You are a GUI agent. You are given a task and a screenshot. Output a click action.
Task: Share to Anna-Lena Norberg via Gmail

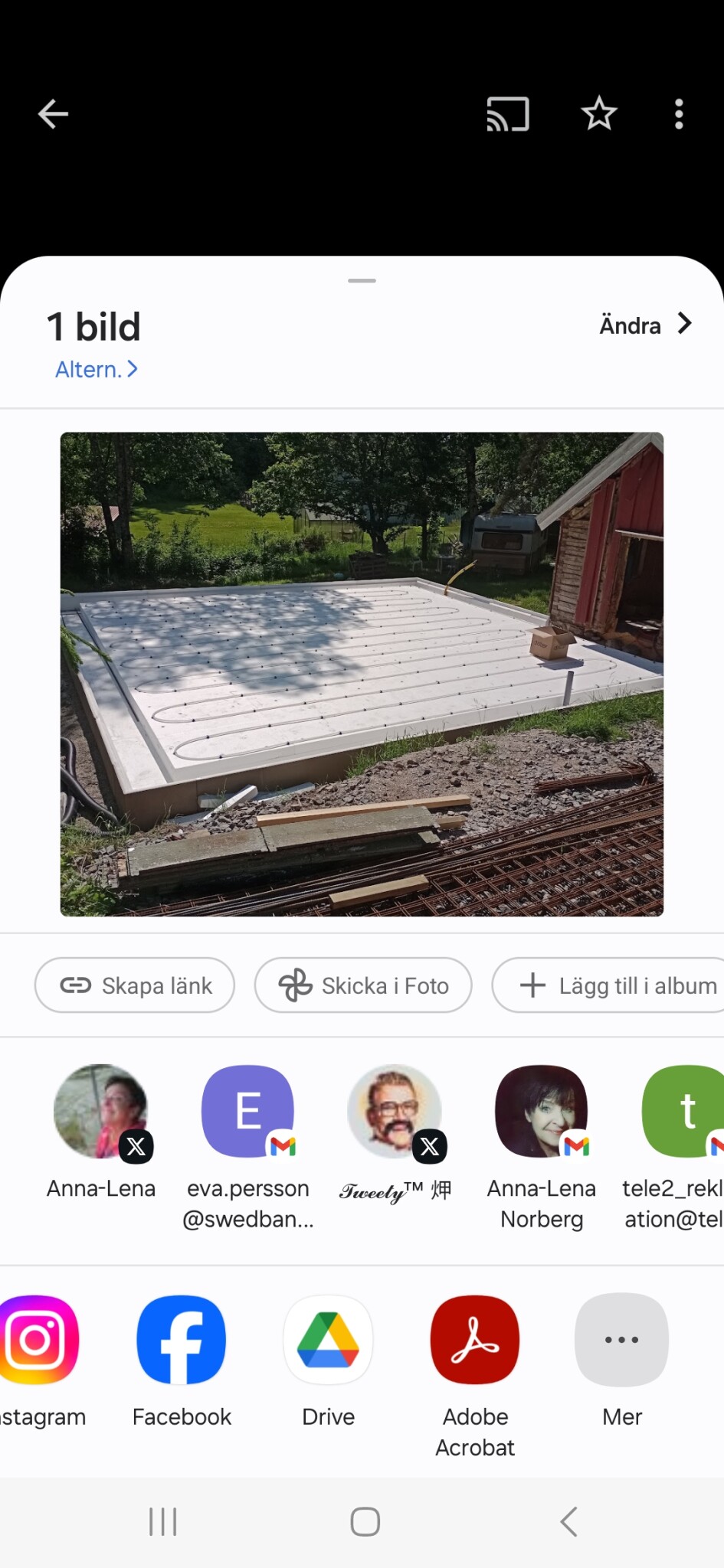pyautogui.click(x=542, y=1112)
